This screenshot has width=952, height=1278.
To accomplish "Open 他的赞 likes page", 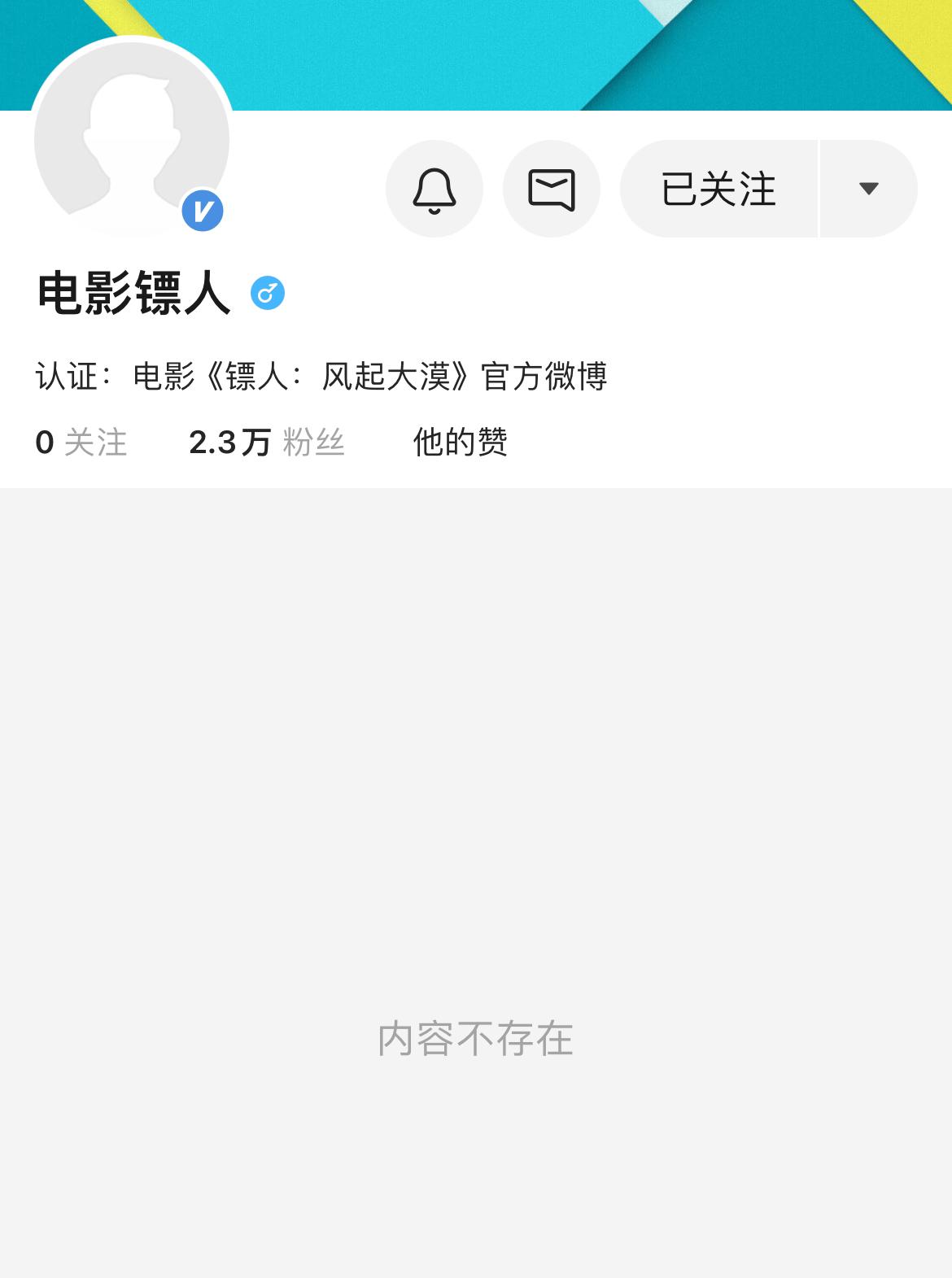I will click(460, 443).
